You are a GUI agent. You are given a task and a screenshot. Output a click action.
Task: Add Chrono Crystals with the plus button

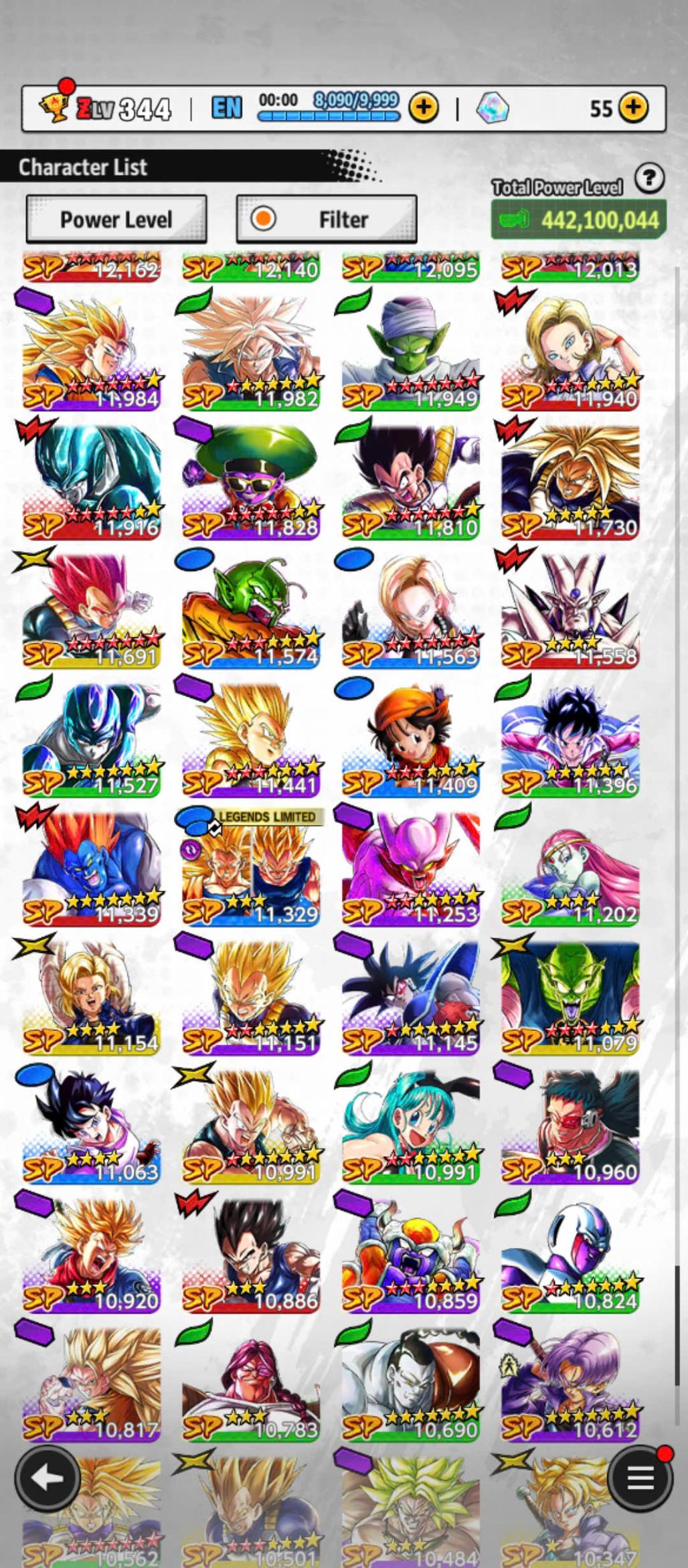(632, 108)
